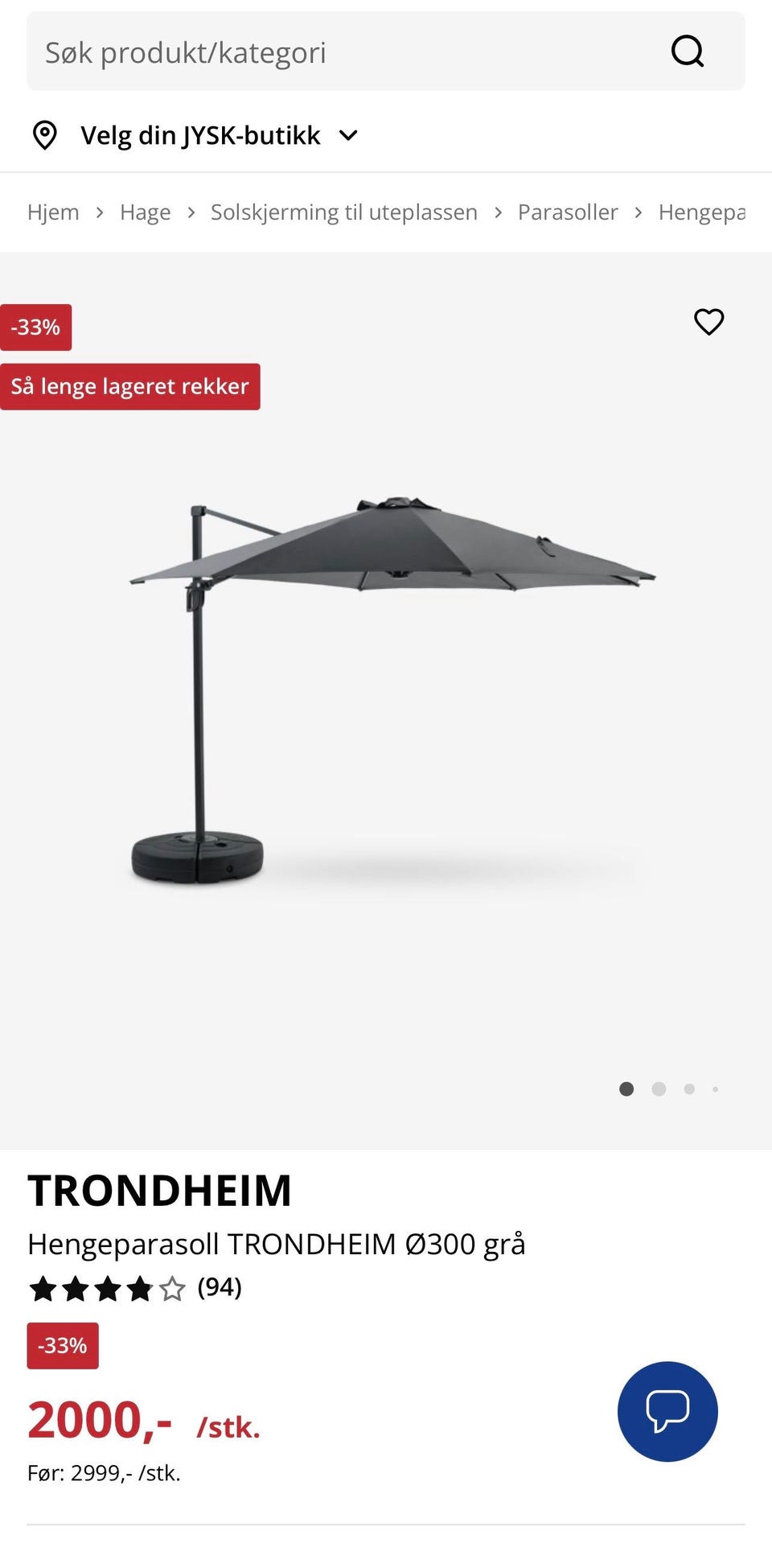Go to the Hjem breadcrumb
The image size is (772, 1568).
pyautogui.click(x=53, y=212)
